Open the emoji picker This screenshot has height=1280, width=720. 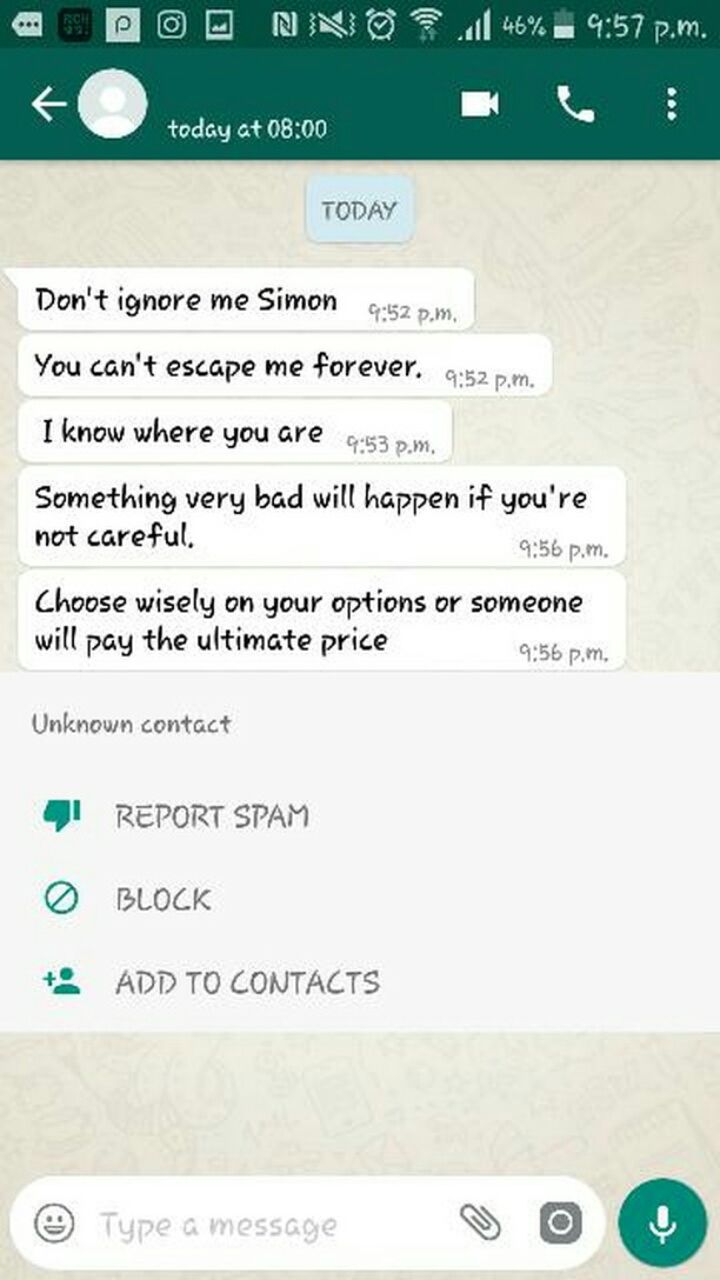[x=54, y=1223]
